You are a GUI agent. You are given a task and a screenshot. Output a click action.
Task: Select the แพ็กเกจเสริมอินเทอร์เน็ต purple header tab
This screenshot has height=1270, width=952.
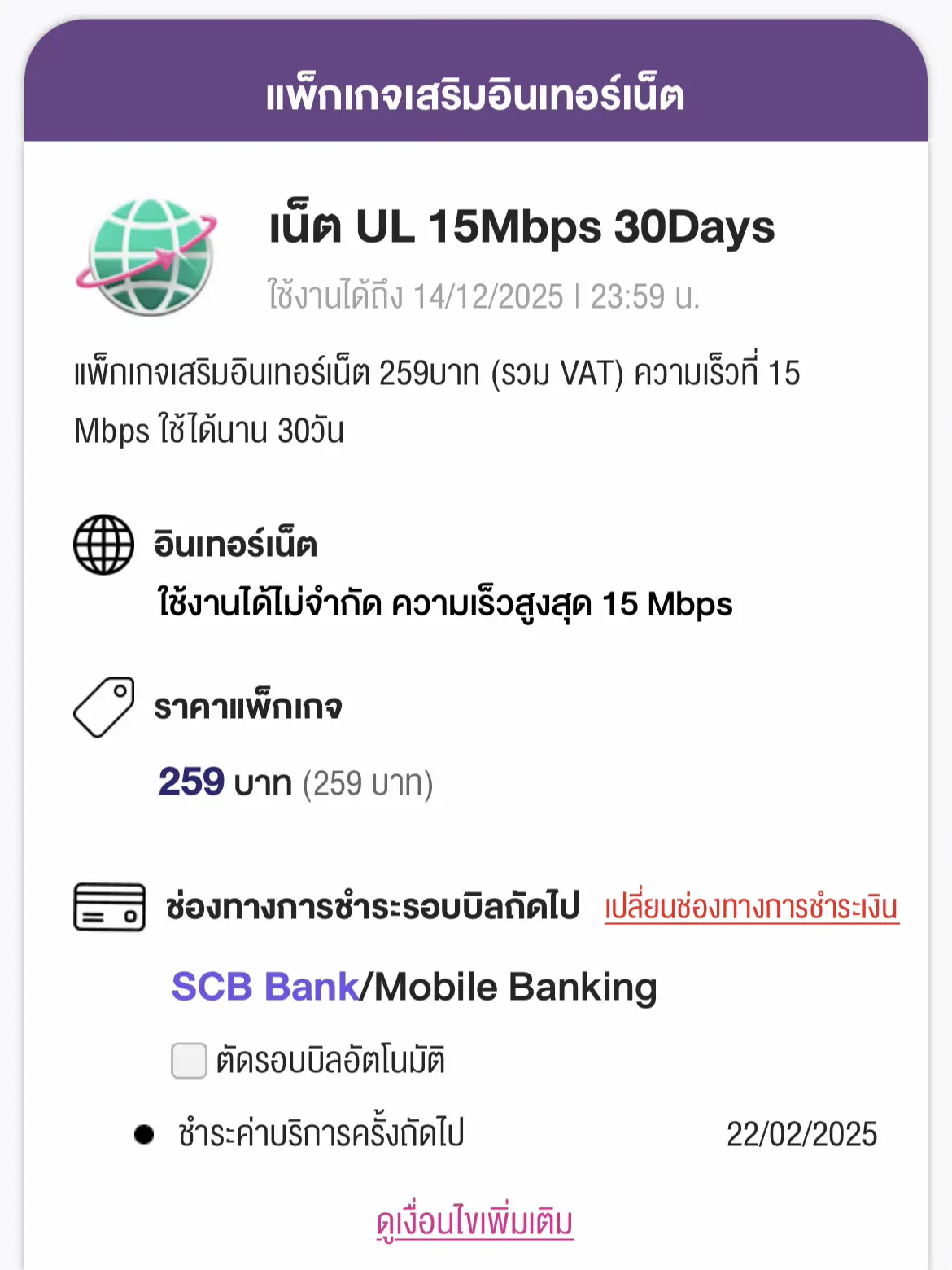pos(475,95)
